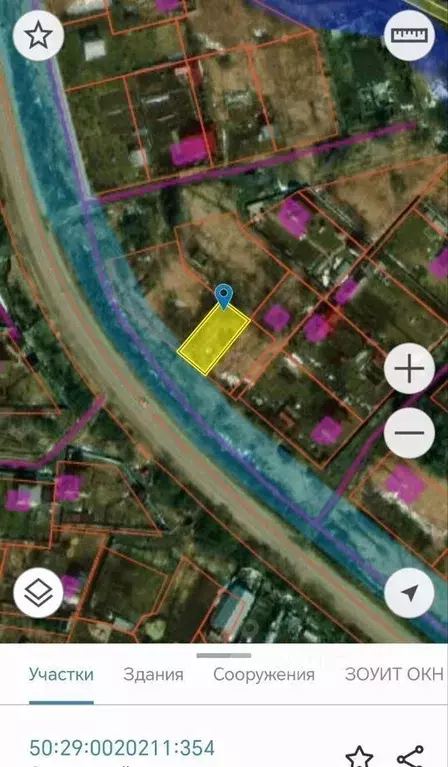Open favorites star button on the map
The height and width of the screenshot is (767, 448).
click(39, 36)
